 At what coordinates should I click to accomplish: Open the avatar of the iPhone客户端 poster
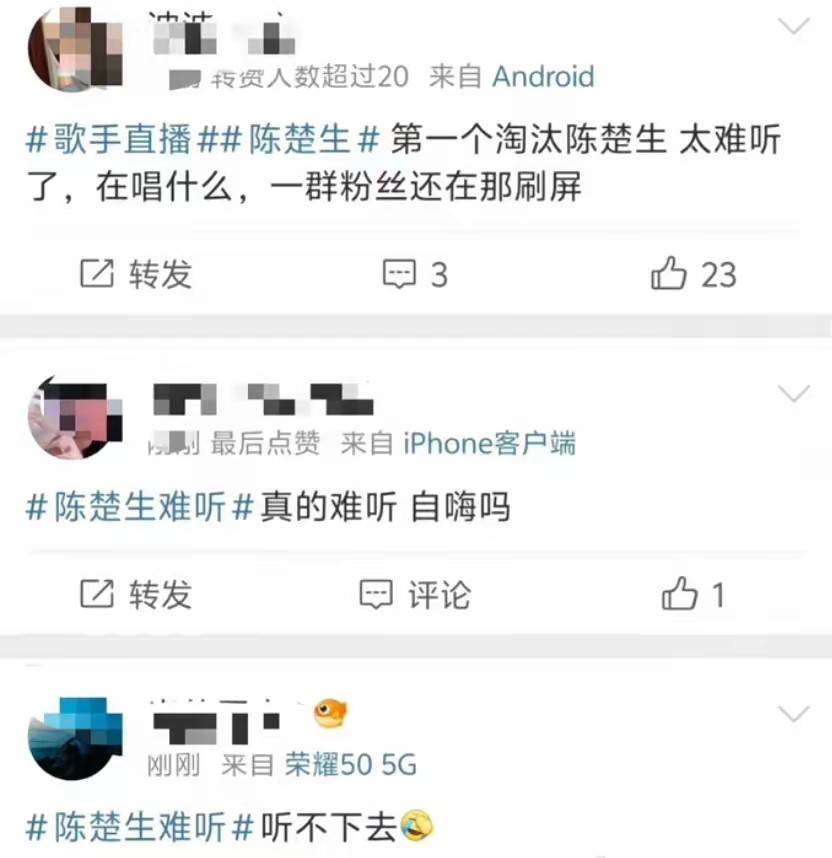point(74,418)
